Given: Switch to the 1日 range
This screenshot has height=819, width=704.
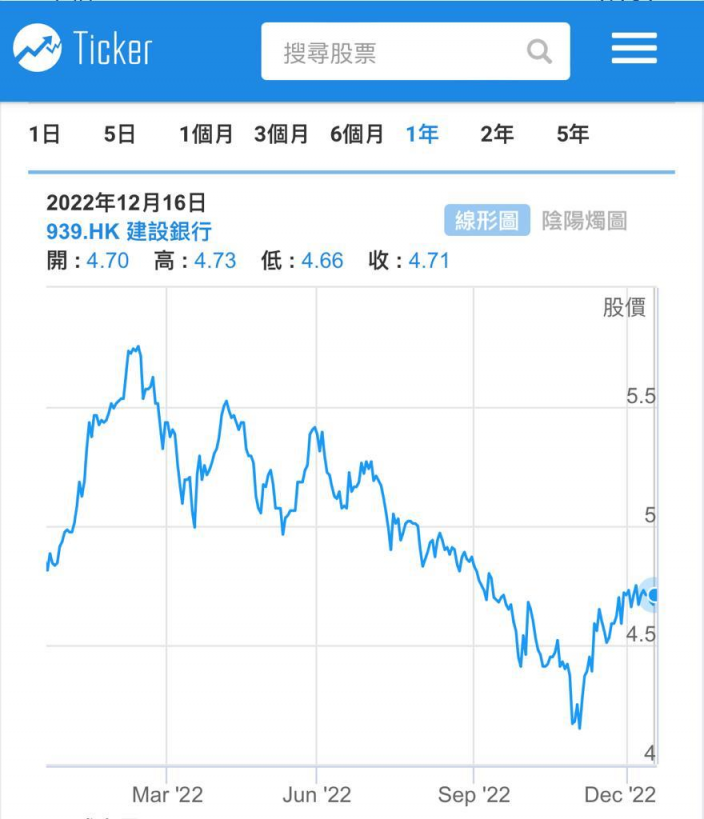Looking at the screenshot, I should pos(44,134).
